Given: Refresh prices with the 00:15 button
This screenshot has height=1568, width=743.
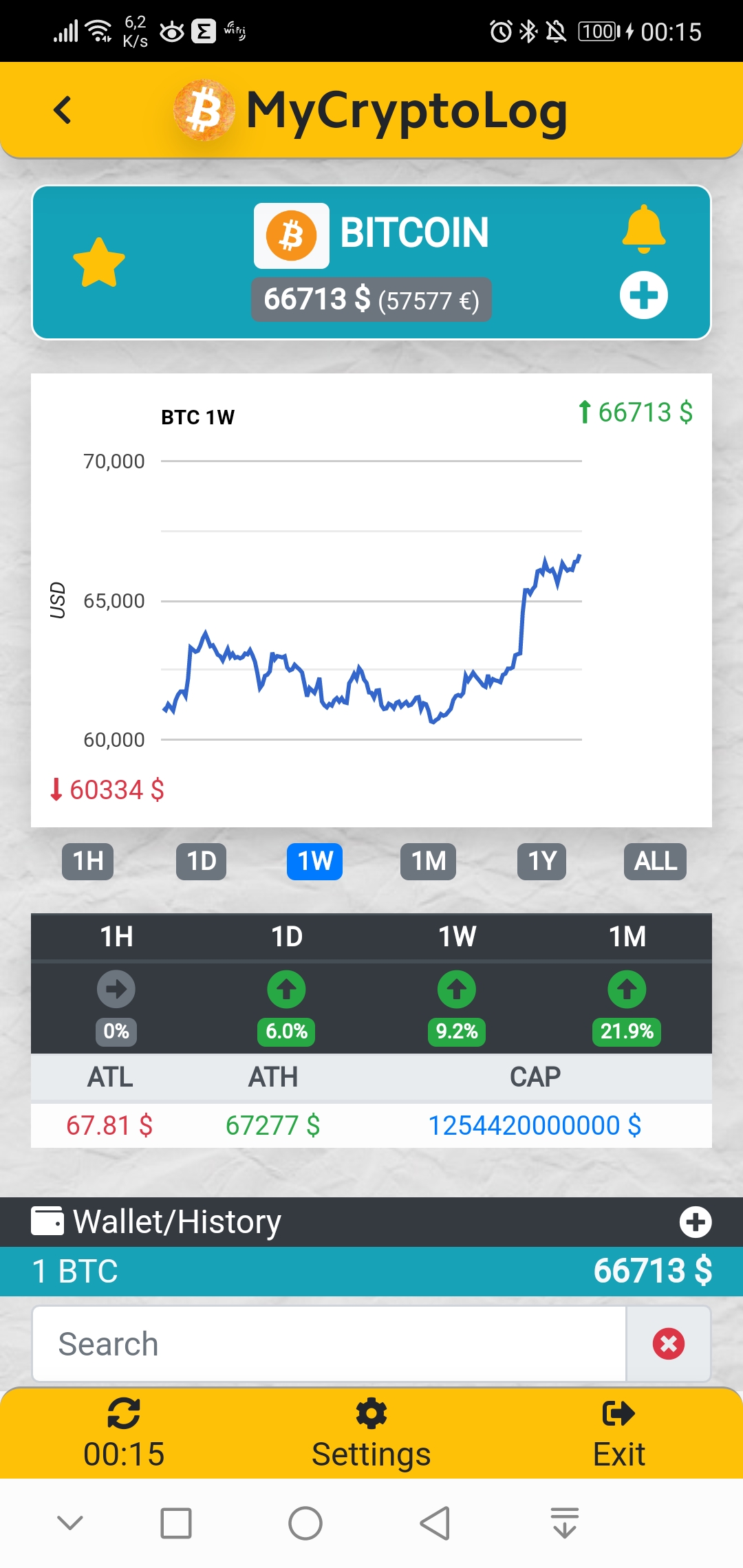Looking at the screenshot, I should point(124,1433).
